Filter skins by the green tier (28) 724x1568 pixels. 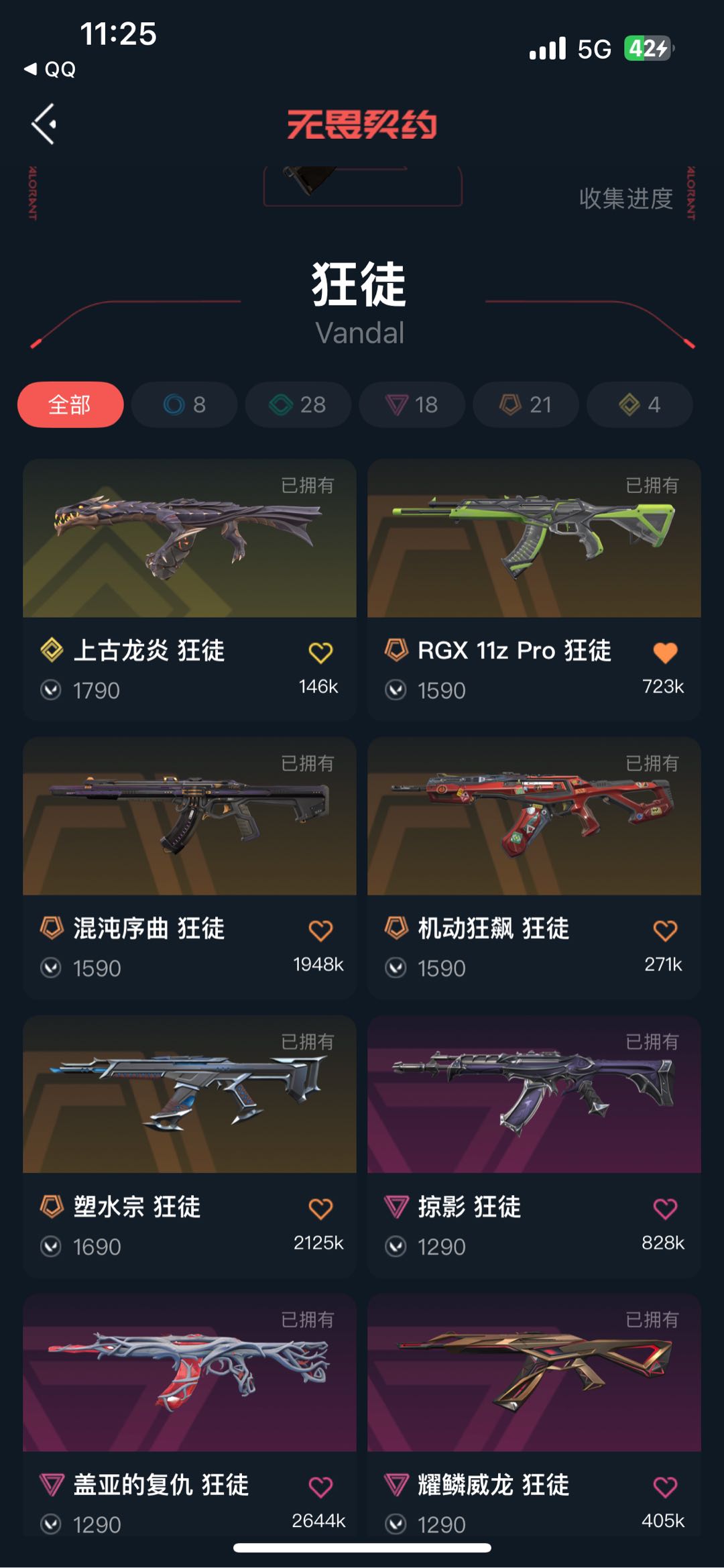click(x=298, y=404)
